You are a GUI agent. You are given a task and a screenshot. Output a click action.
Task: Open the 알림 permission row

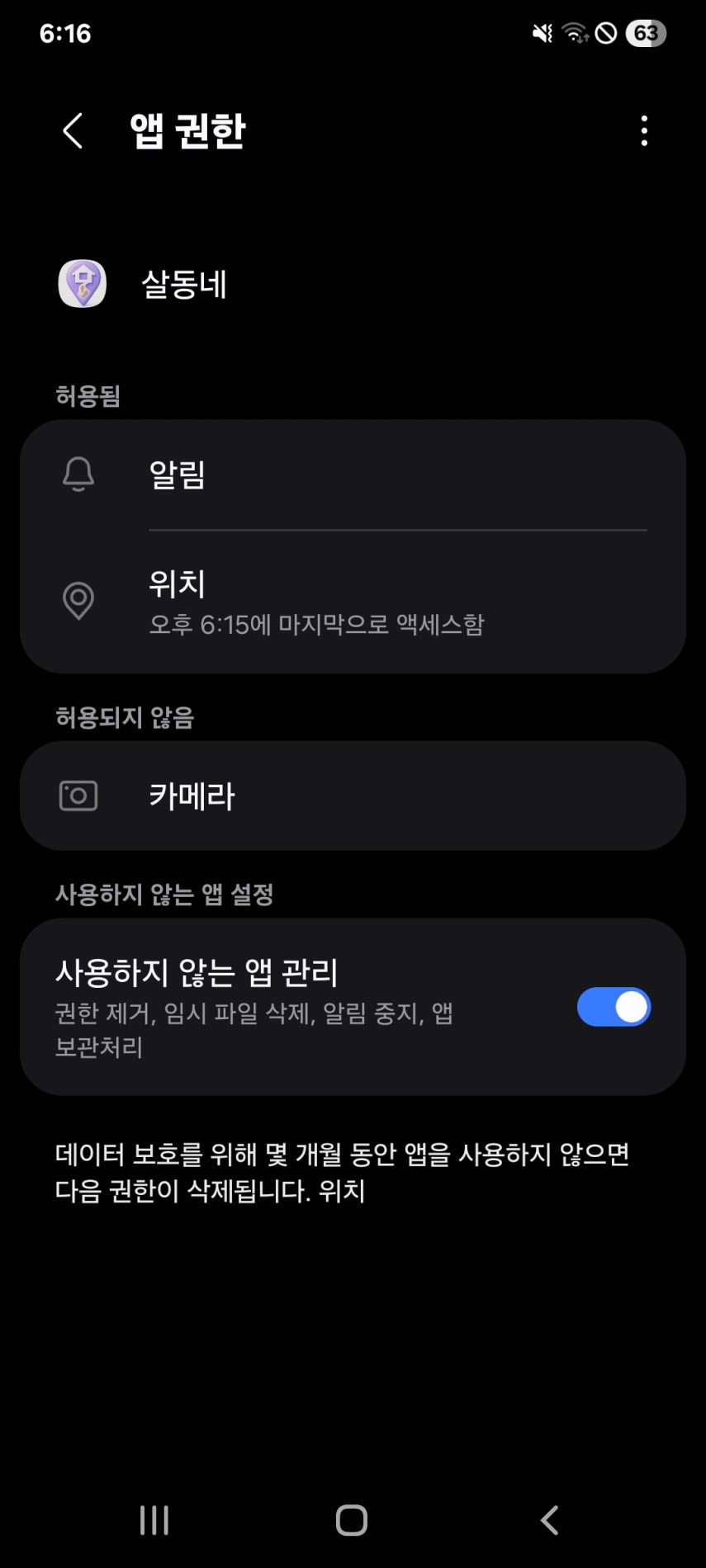click(353, 475)
